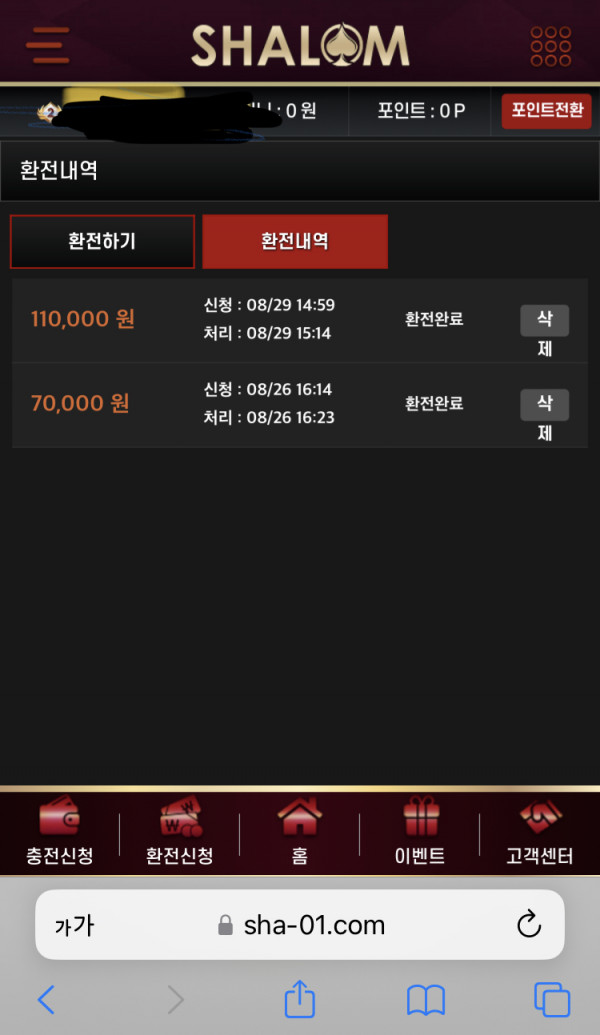
Task: Open the 가가 text size options
Action: (x=74, y=925)
